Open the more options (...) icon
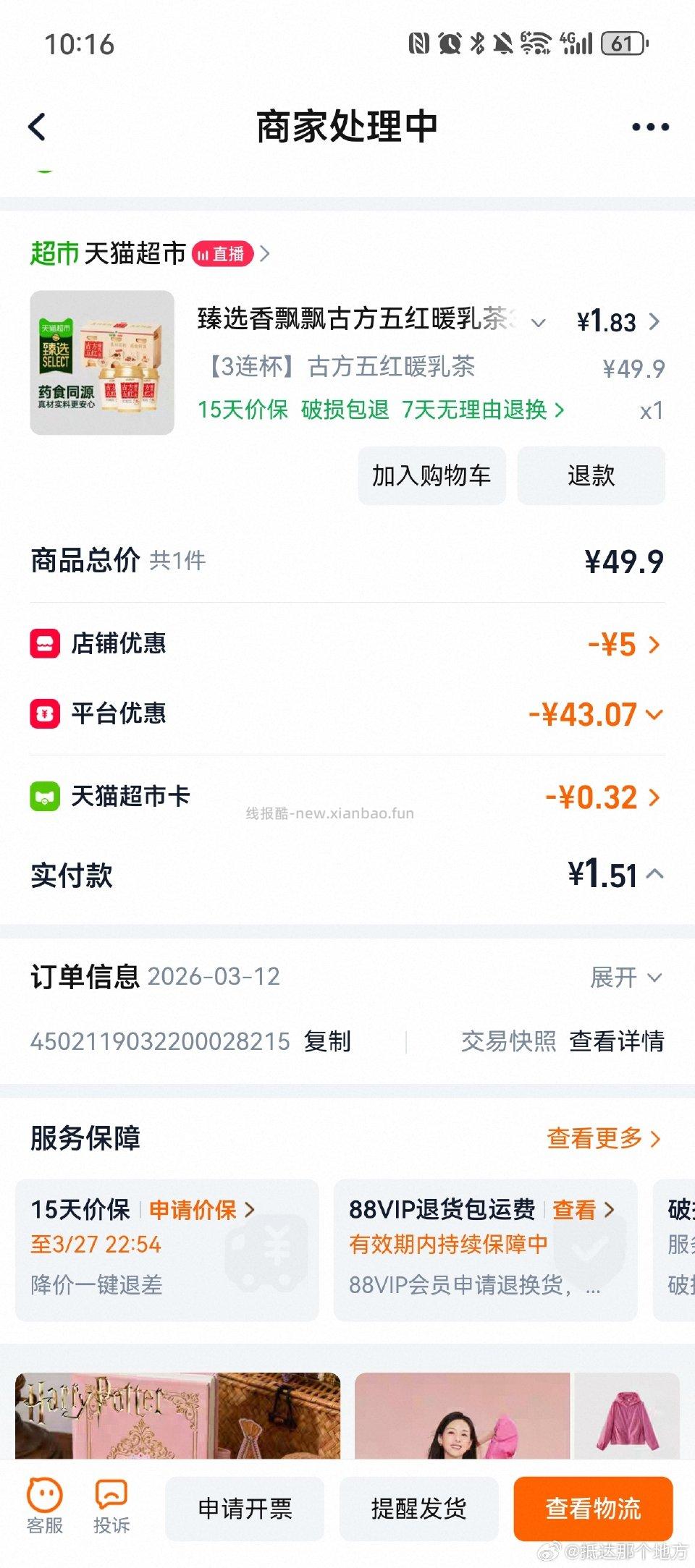The height and width of the screenshot is (1568, 695). [649, 126]
